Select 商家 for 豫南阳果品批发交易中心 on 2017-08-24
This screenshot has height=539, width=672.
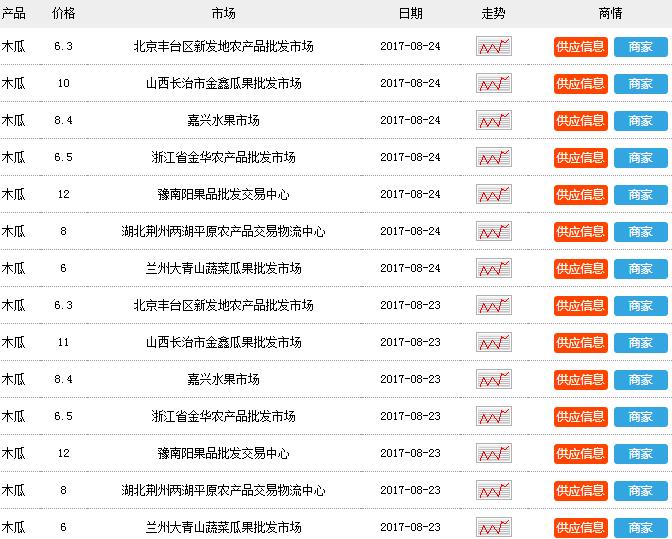coord(640,195)
